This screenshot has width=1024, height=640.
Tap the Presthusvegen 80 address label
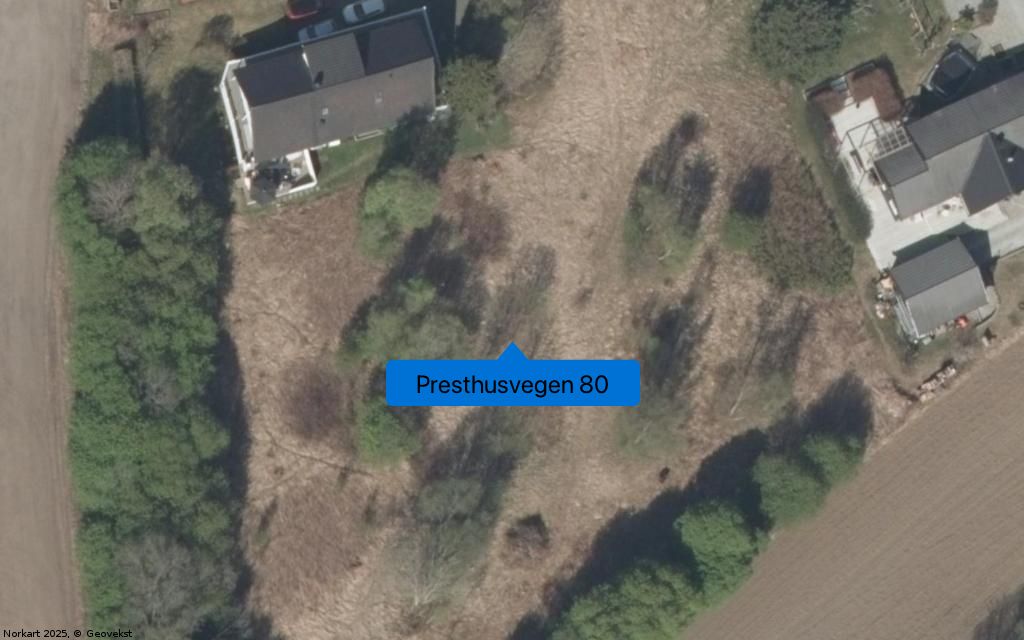[x=512, y=384]
